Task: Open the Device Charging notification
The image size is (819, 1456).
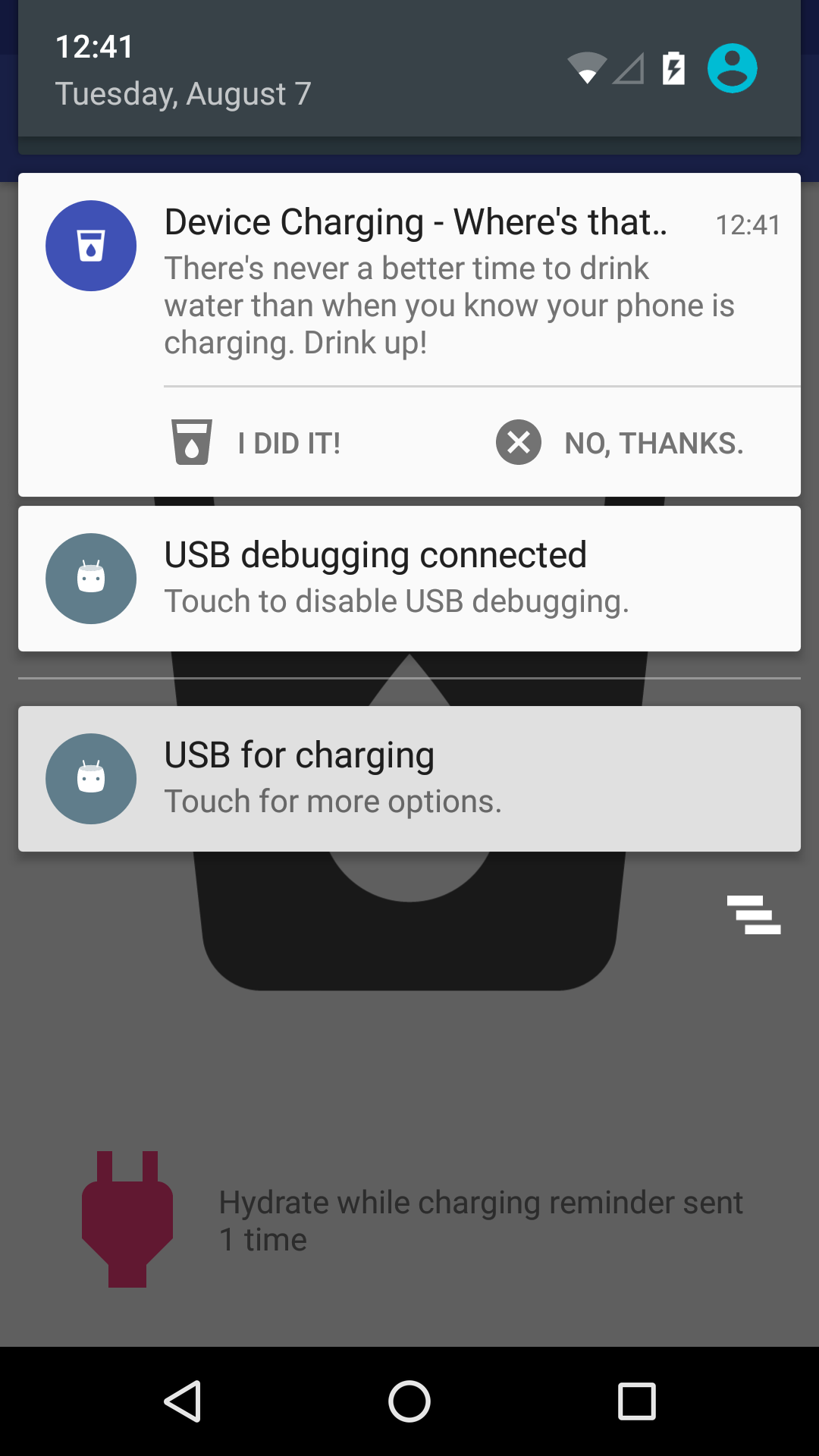Action: [x=409, y=281]
